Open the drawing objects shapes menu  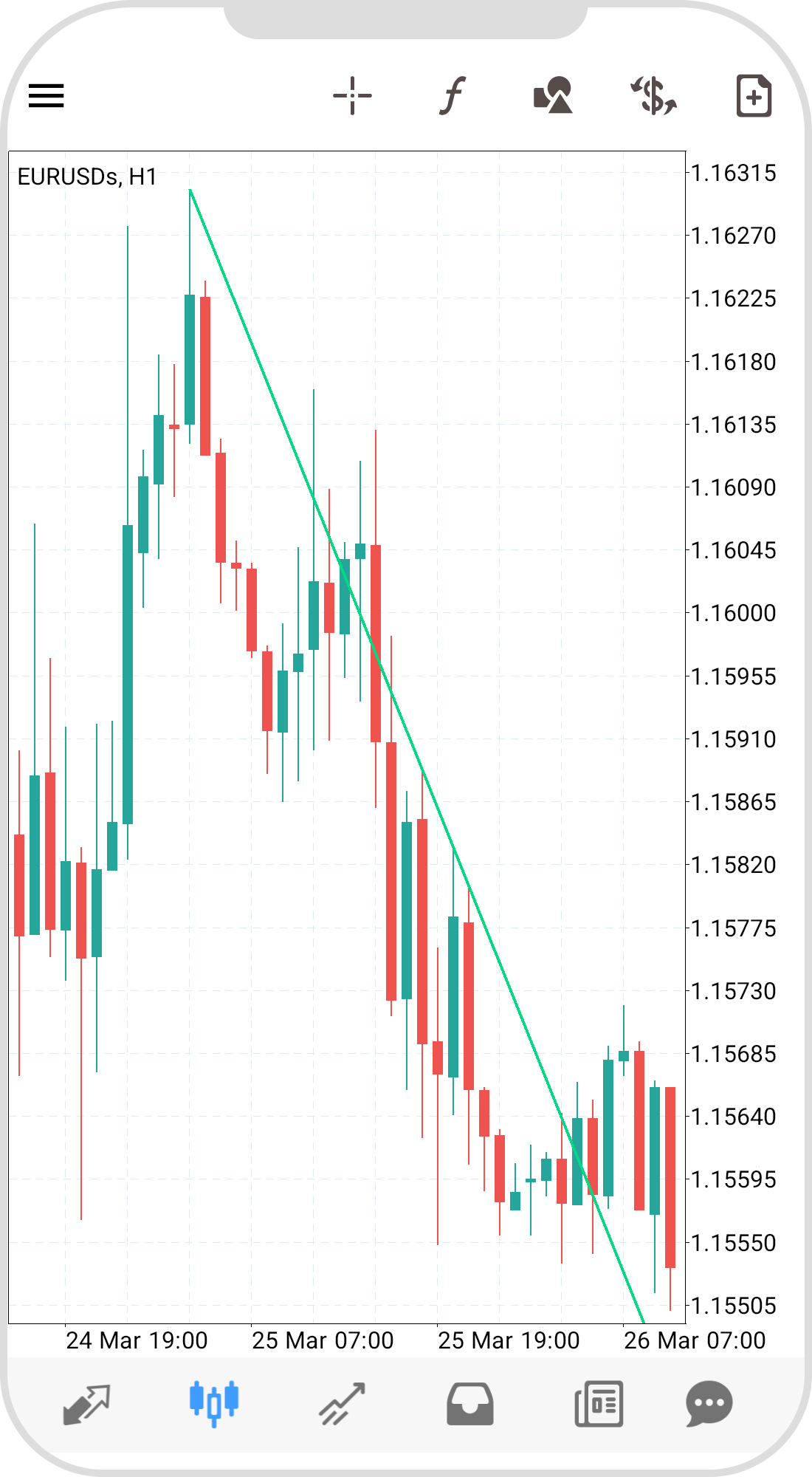click(553, 95)
